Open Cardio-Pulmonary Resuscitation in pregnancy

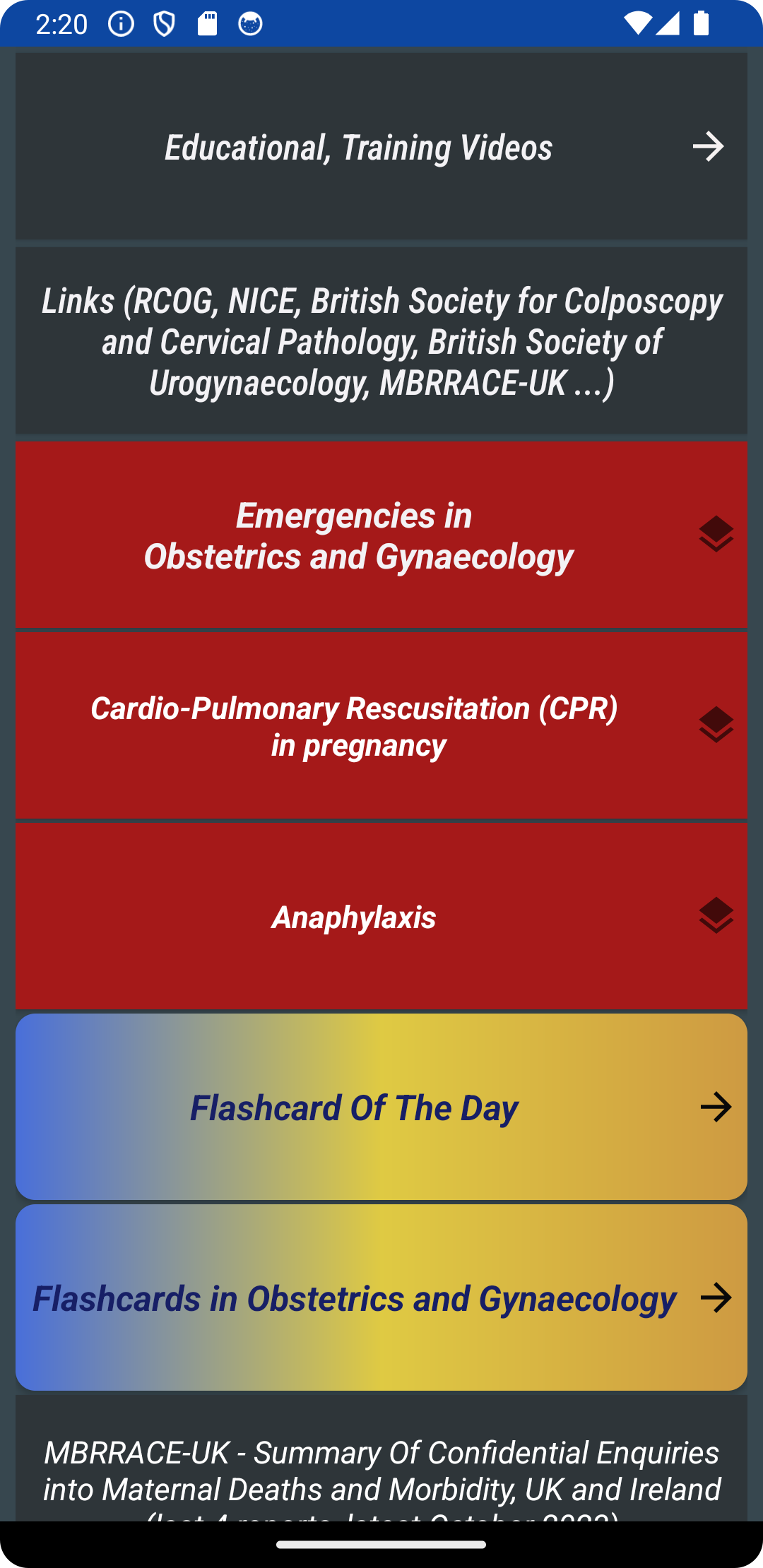click(x=381, y=725)
